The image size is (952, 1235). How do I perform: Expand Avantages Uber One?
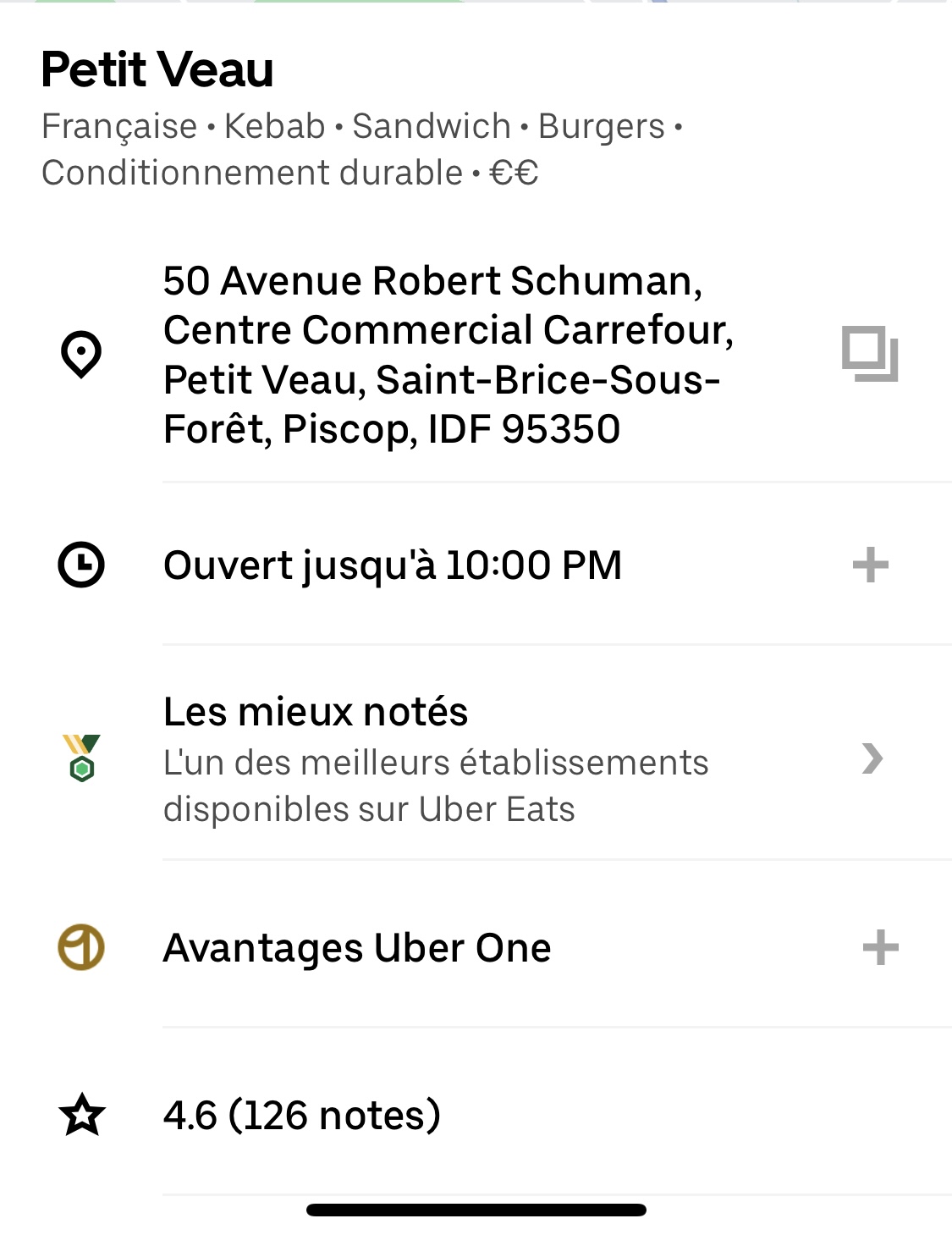pyautogui.click(x=880, y=947)
